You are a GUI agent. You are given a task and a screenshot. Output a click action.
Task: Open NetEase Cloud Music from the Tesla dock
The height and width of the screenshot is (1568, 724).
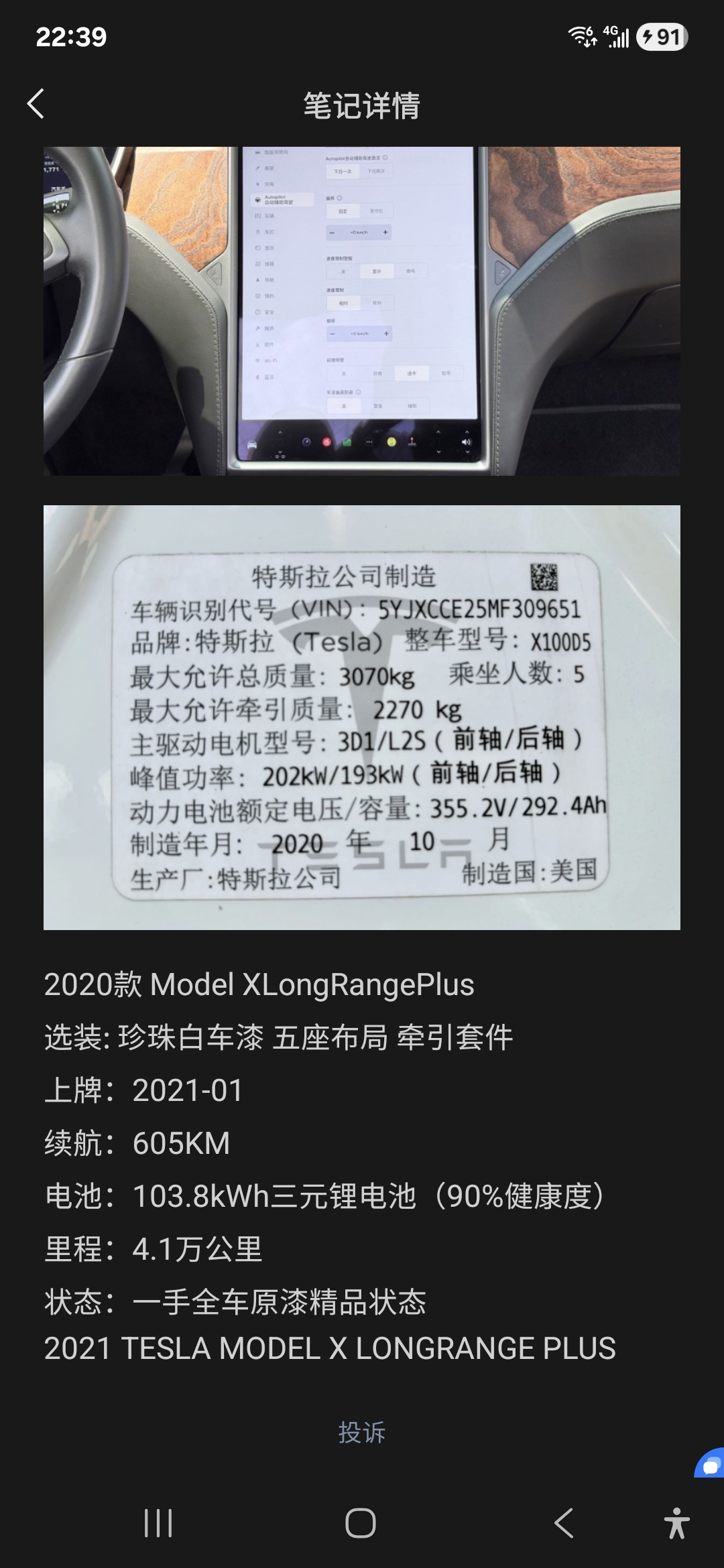326,442
